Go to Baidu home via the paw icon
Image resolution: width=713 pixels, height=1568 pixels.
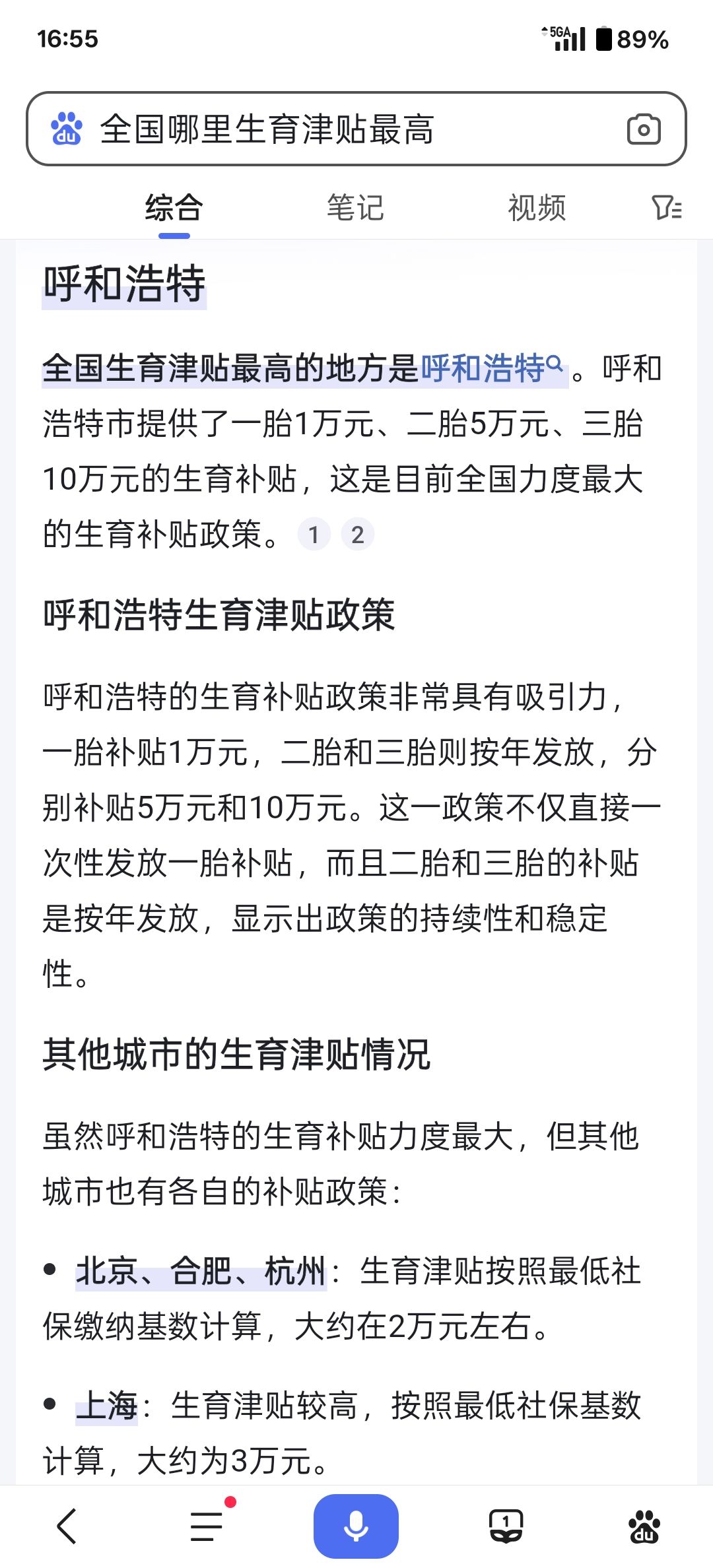644,1526
